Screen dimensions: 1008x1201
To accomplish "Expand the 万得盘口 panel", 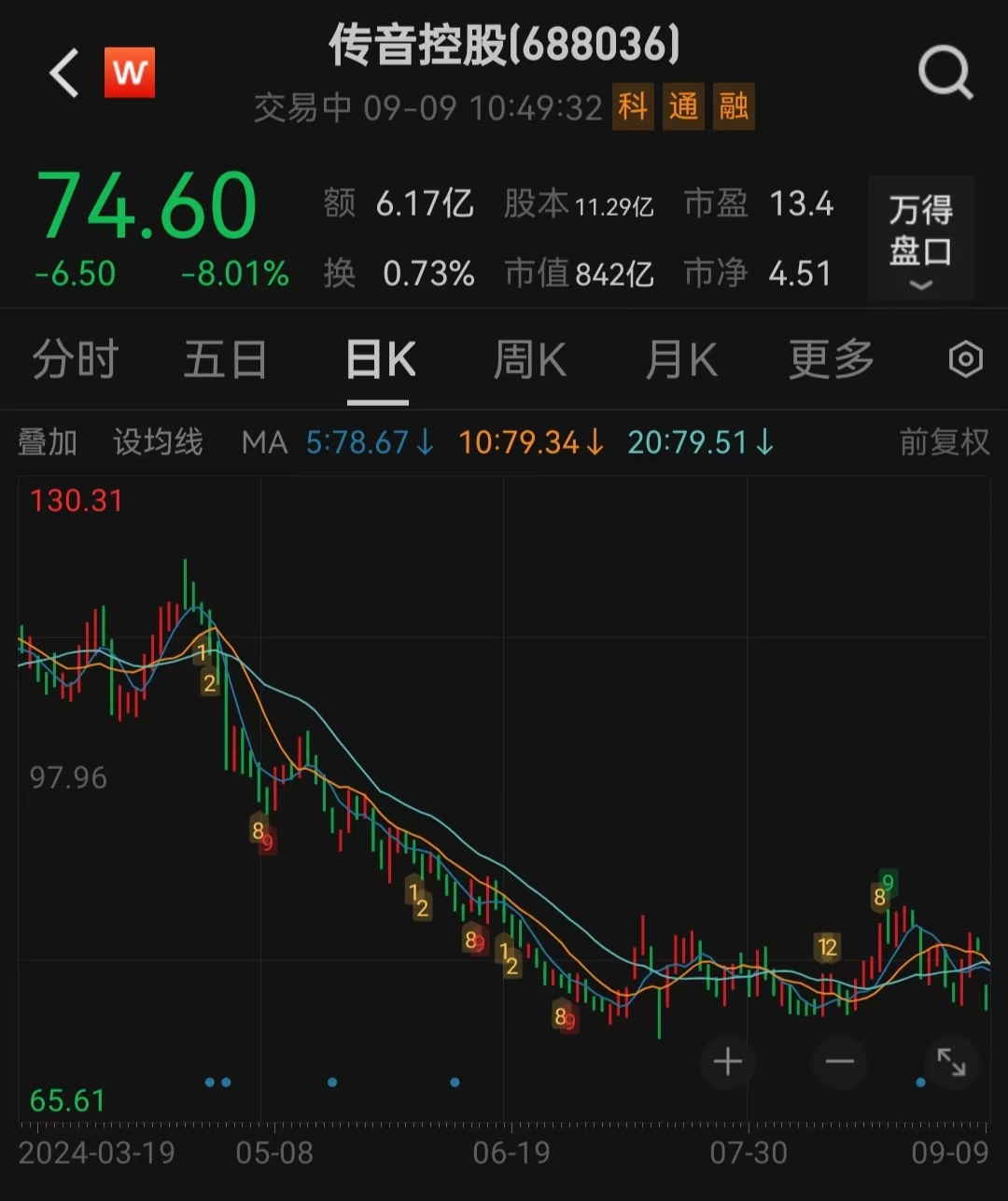I will (920, 239).
